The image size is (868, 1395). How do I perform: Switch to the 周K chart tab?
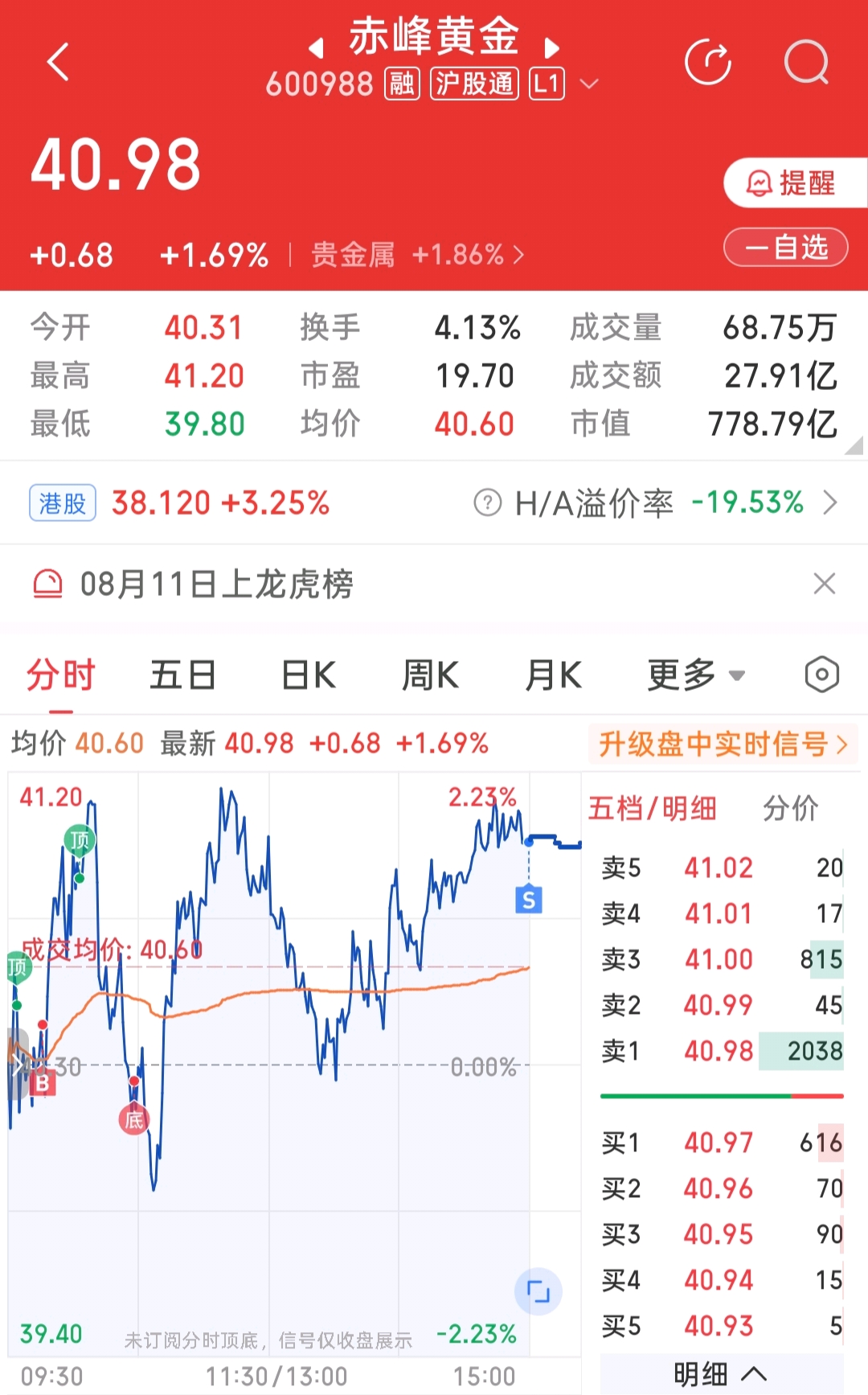pos(431,675)
